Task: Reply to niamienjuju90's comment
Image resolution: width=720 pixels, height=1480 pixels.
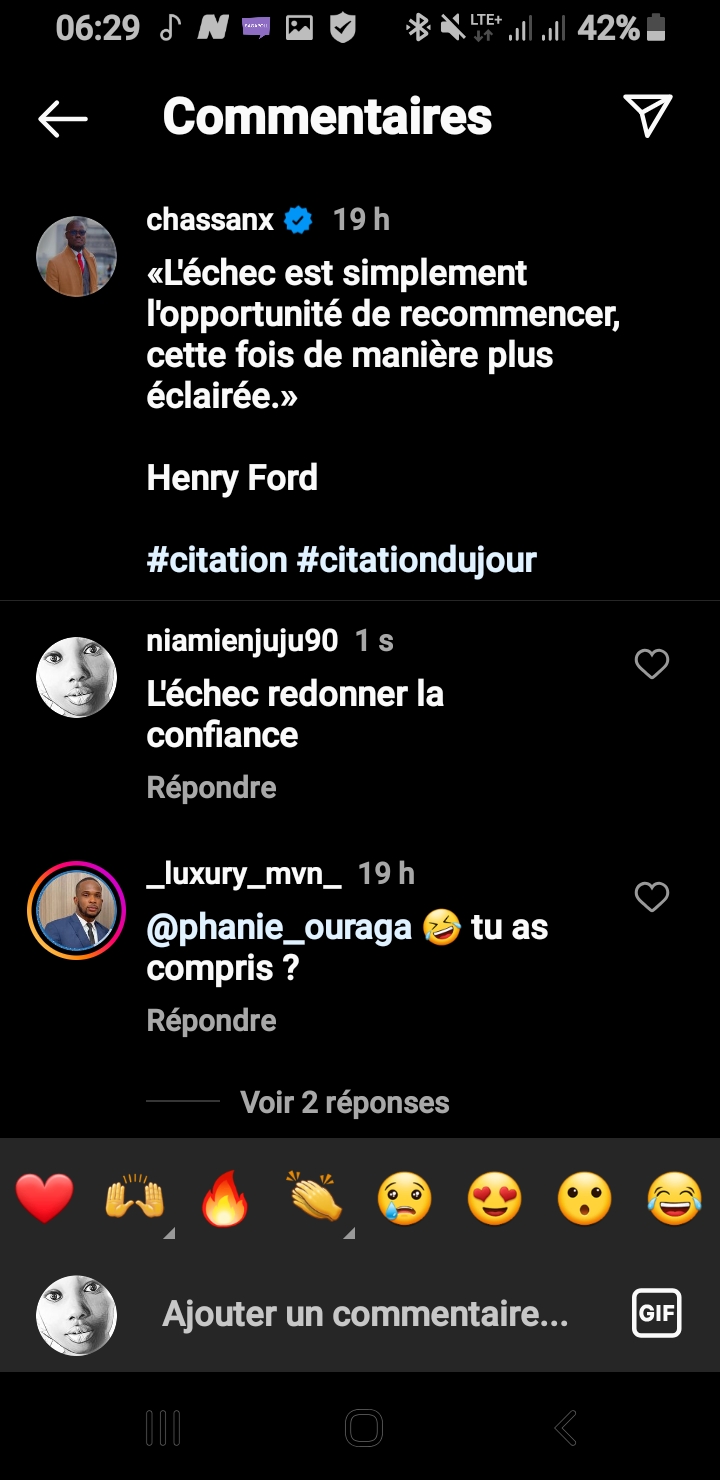Action: (211, 788)
